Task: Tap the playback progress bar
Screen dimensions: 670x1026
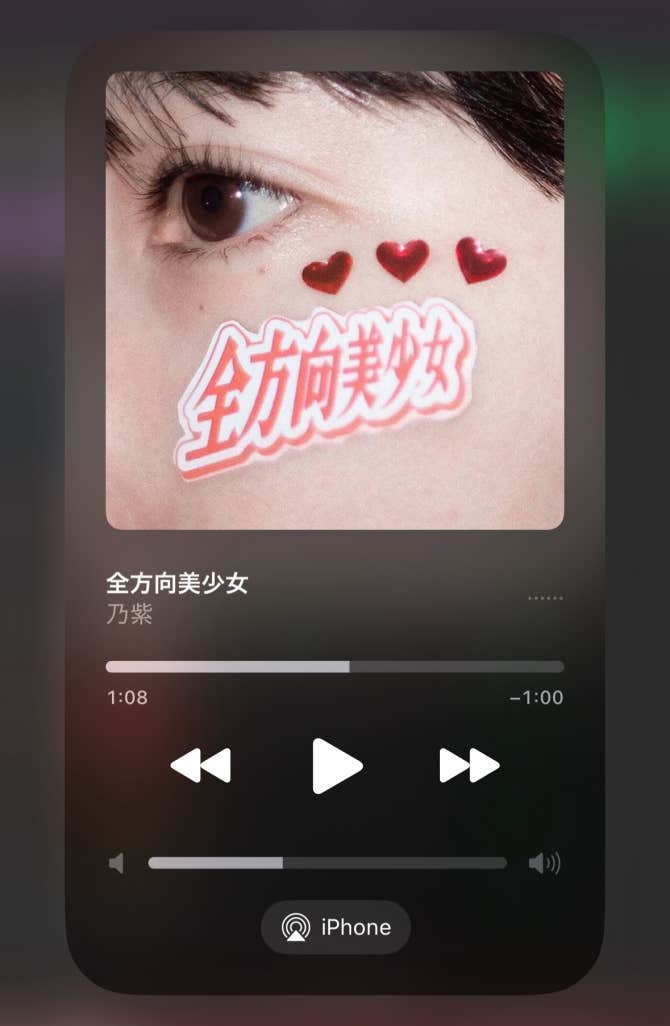Action: click(334, 667)
